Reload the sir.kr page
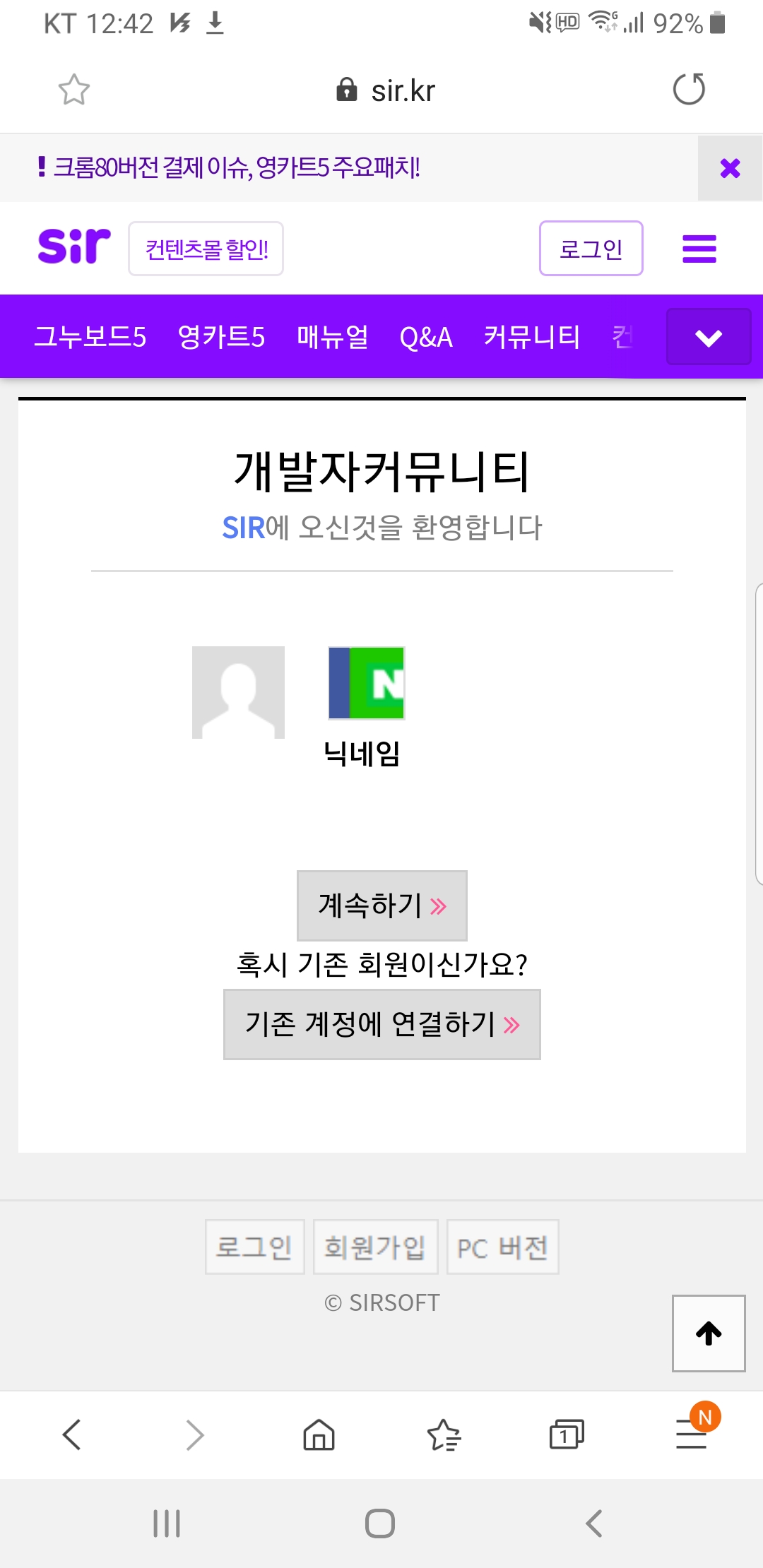Image resolution: width=763 pixels, height=1568 pixels. click(x=689, y=89)
